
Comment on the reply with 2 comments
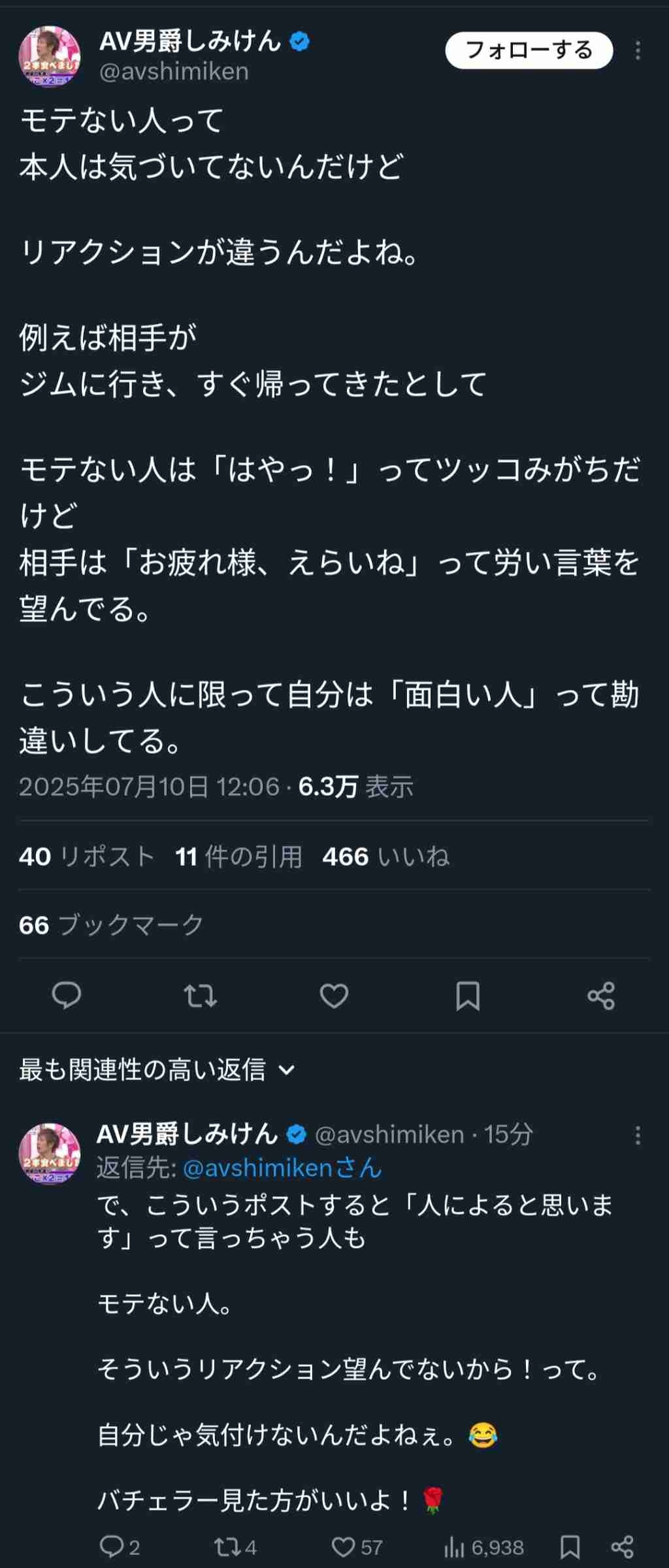pyautogui.click(x=120, y=1547)
